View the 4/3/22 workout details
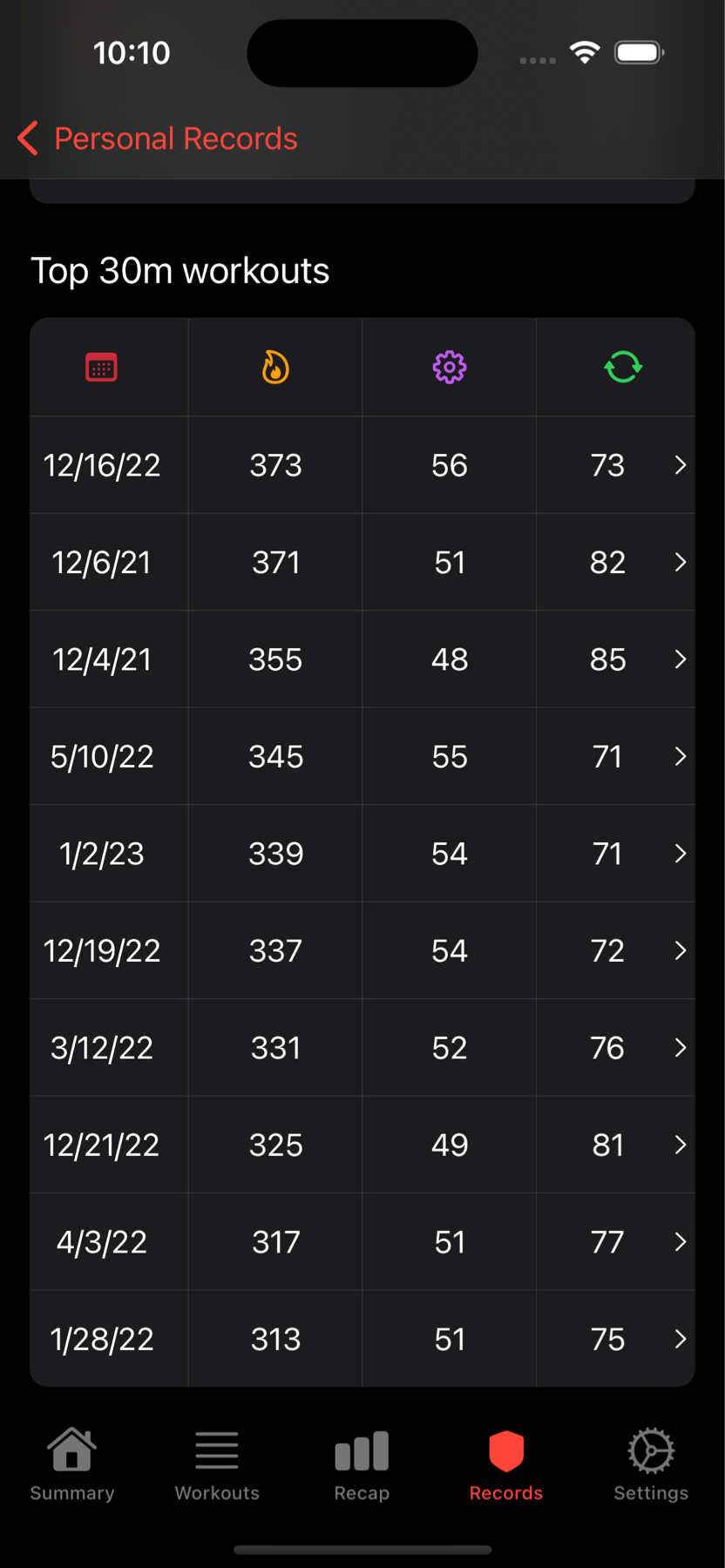Viewport: 725px width, 1568px height. [362, 1241]
